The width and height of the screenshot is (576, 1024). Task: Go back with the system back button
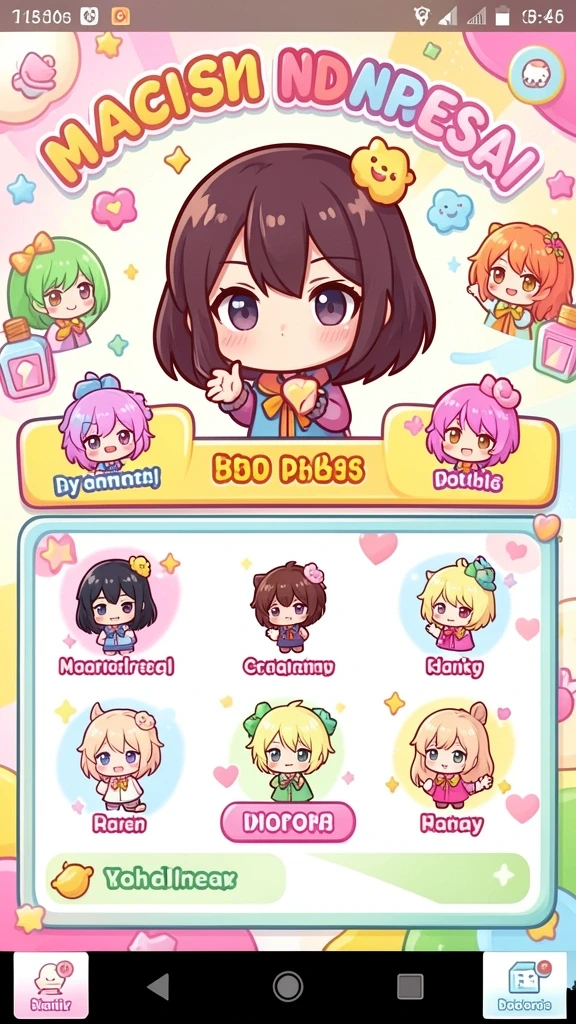click(x=159, y=986)
